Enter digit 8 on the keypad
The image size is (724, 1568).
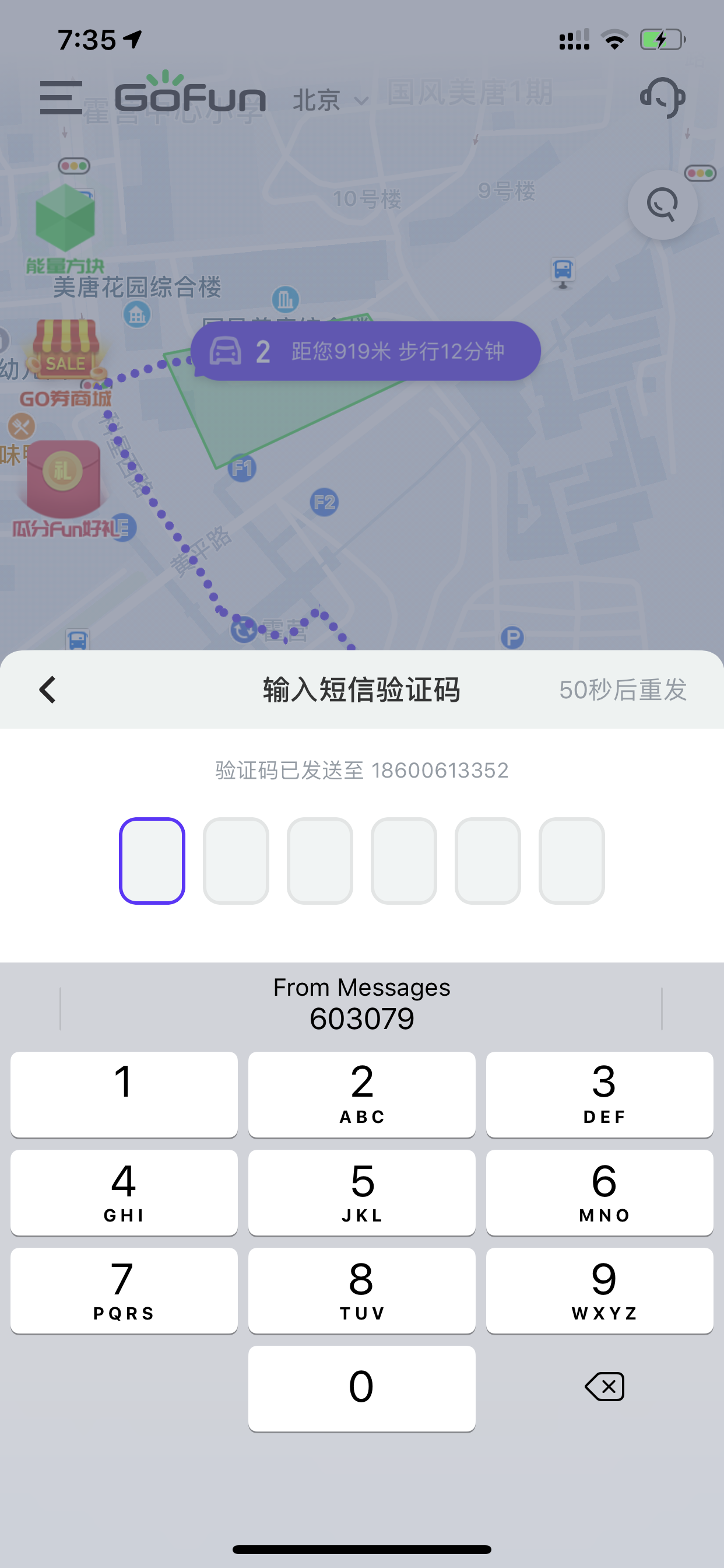(x=361, y=1290)
